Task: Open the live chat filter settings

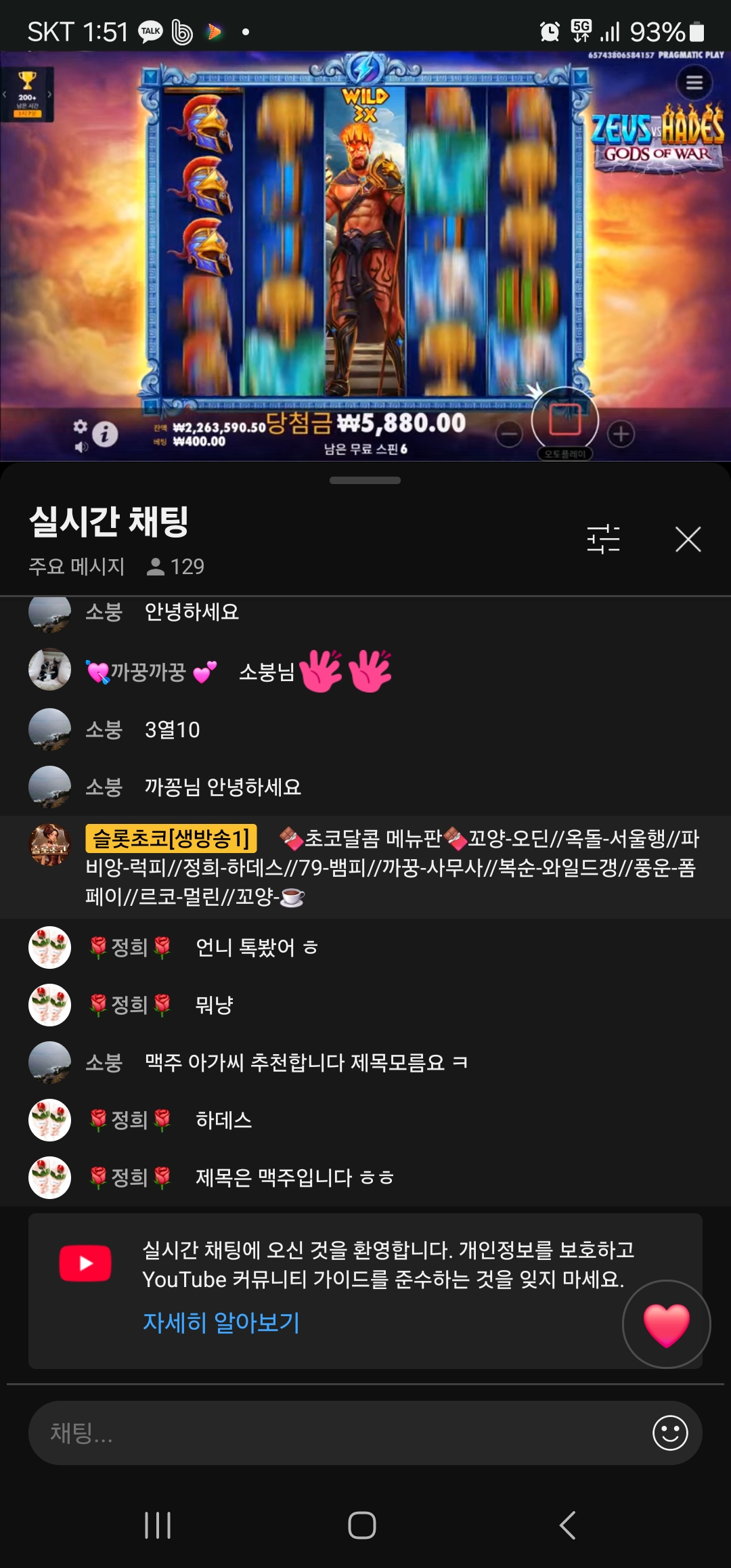Action: 603,540
